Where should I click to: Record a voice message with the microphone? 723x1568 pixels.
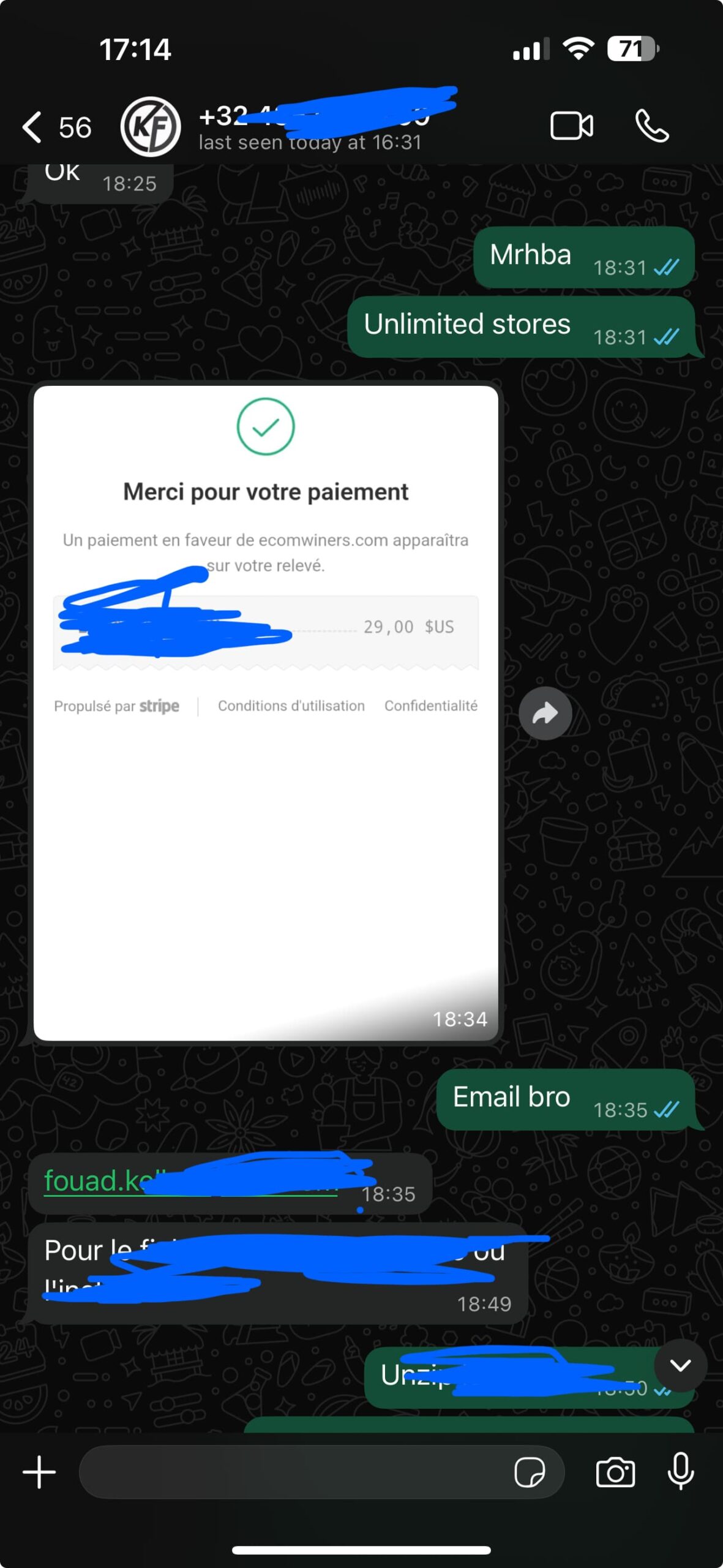coord(680,1471)
